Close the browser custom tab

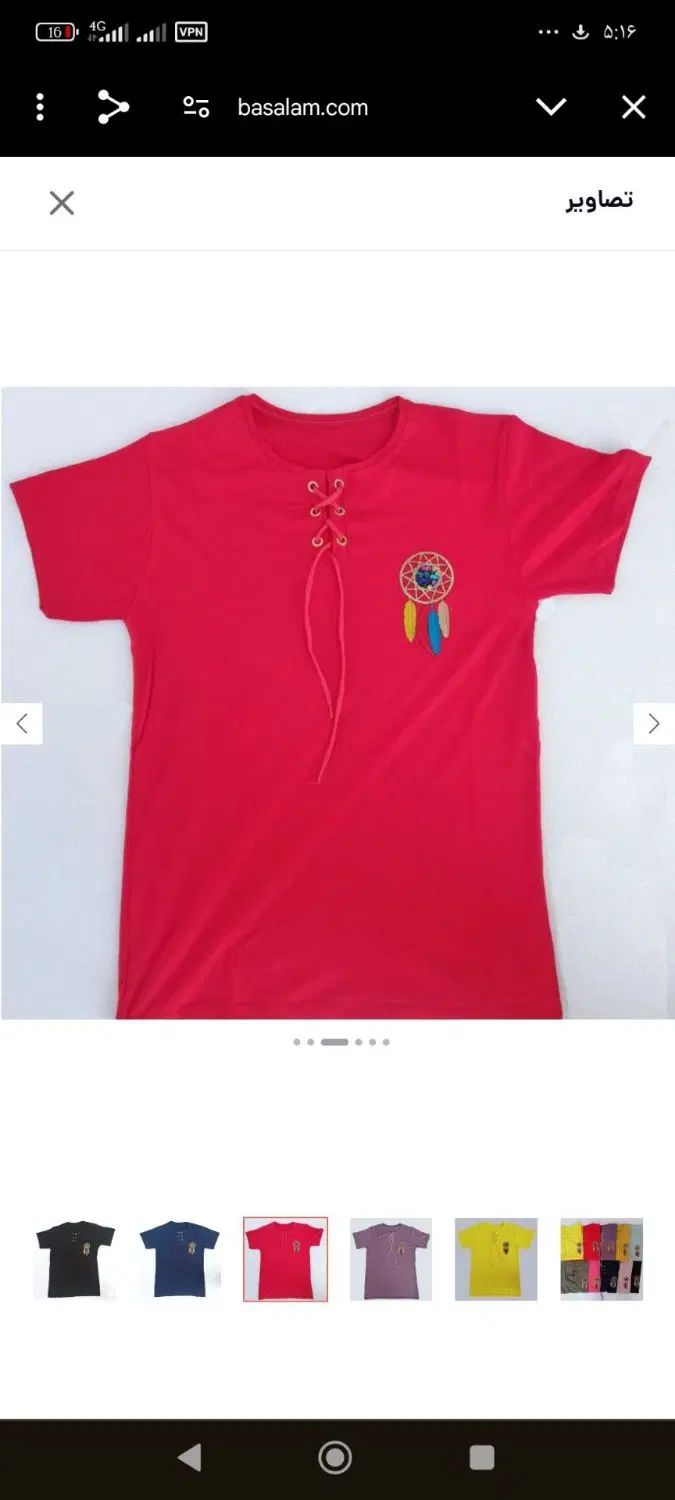click(634, 107)
